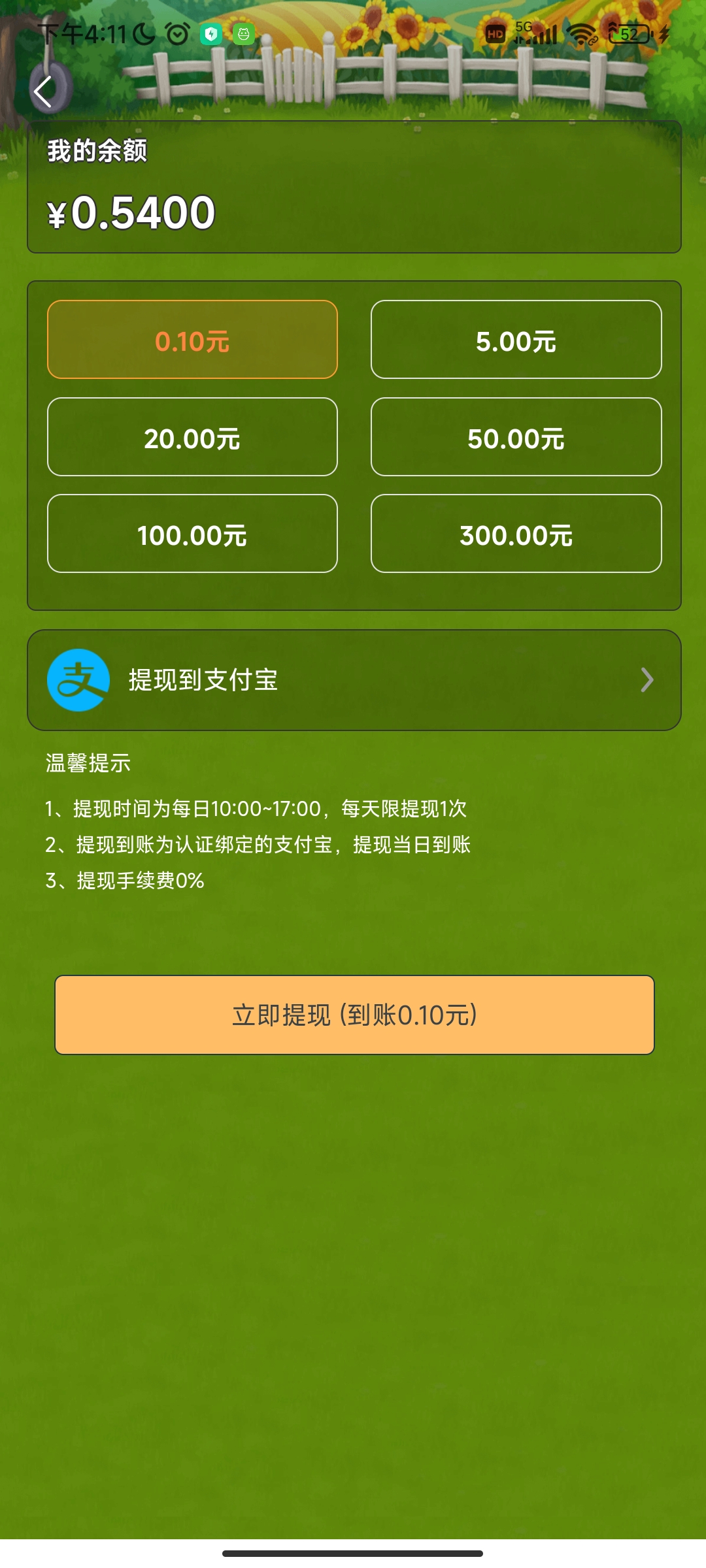706x1568 pixels.
Task: Choose the 20.00元 amount option
Action: (x=192, y=437)
